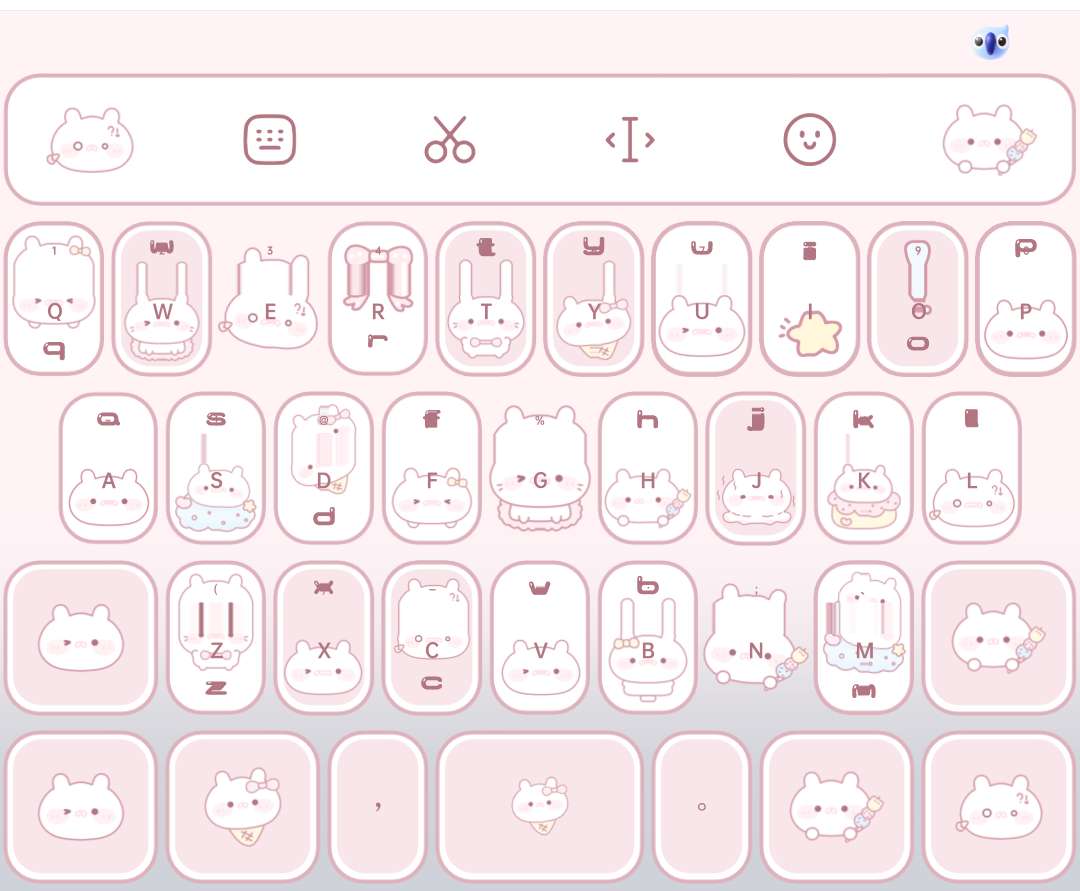Tap the K key

point(864,468)
